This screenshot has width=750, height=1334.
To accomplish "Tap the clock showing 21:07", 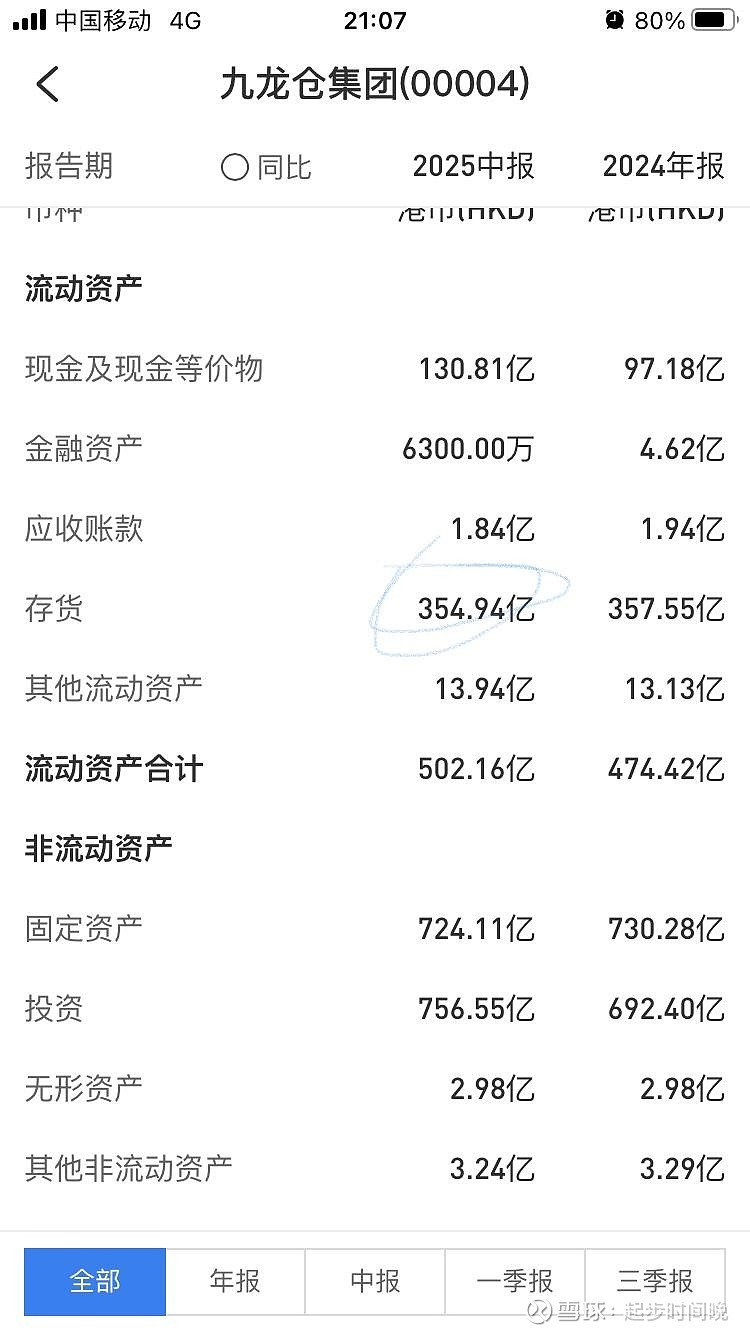I will (x=375, y=18).
